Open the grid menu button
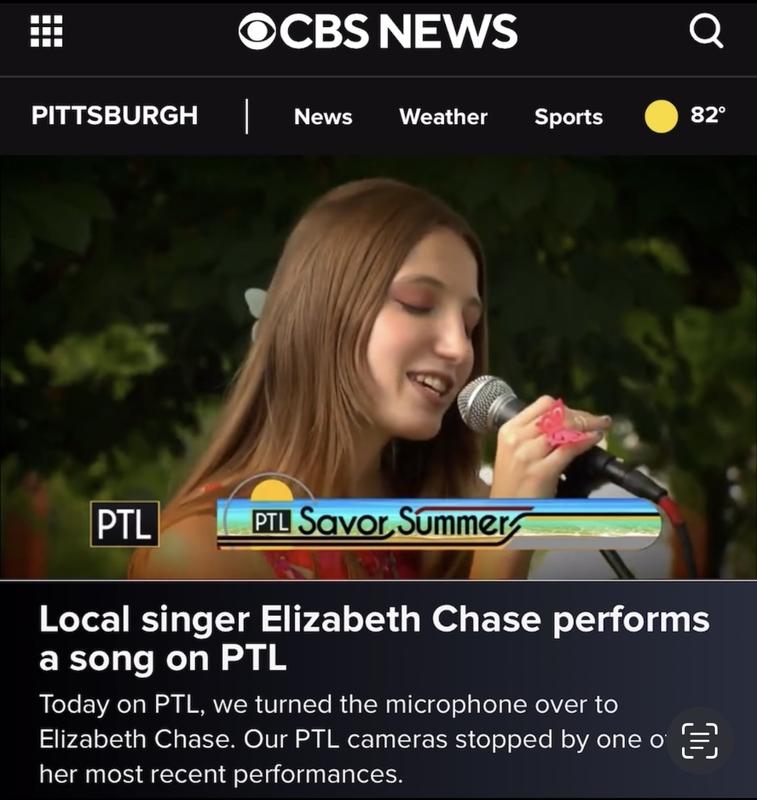This screenshot has width=757, height=800. pyautogui.click(x=46, y=31)
